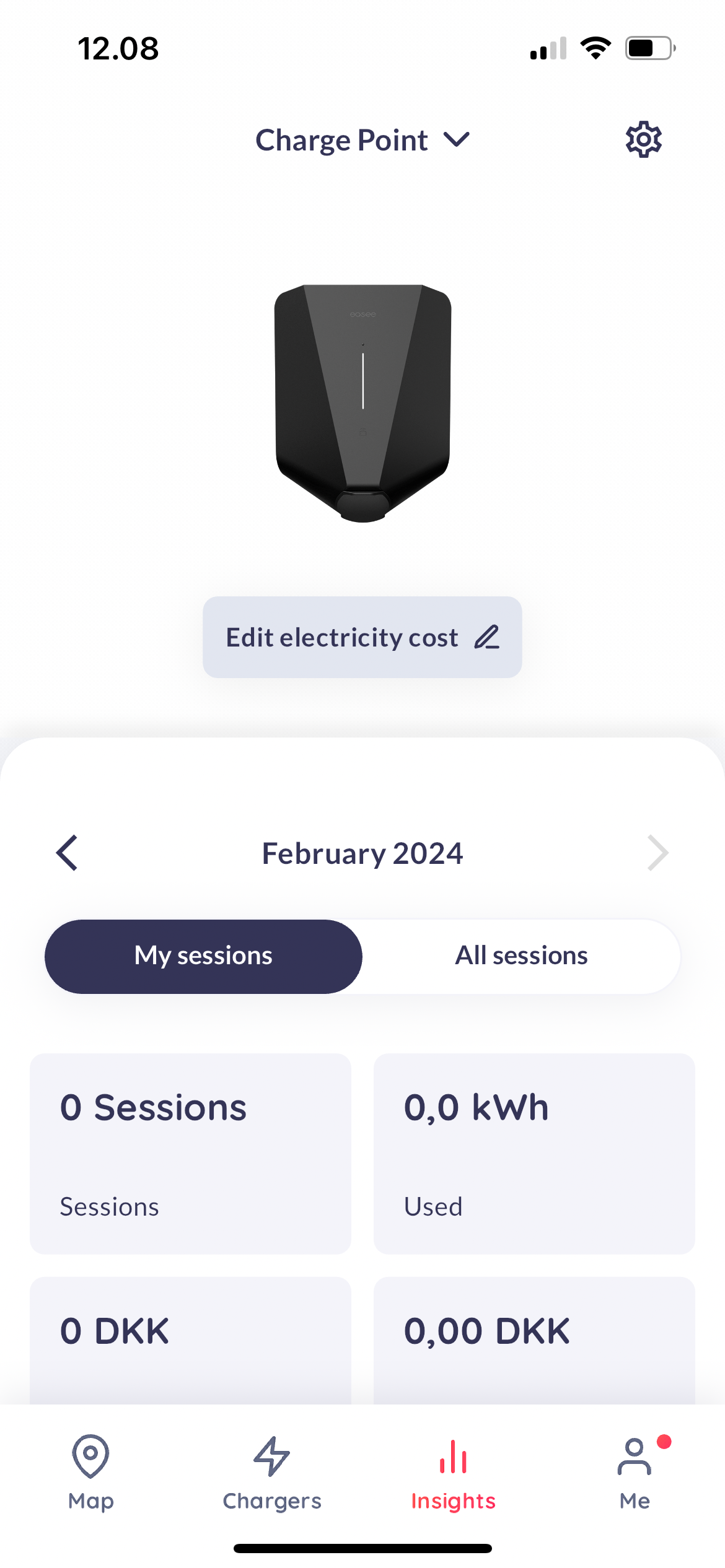Switch to All sessions
The image size is (725, 1568).
521,956
